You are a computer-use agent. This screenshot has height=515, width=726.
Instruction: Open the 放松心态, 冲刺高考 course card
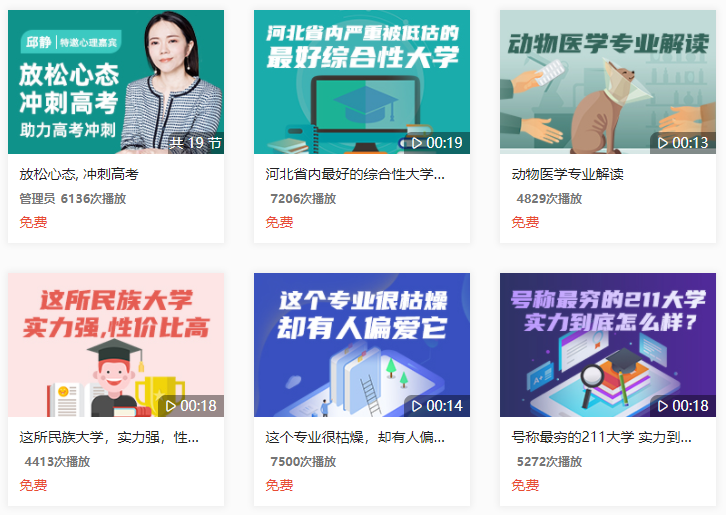pyautogui.click(x=115, y=83)
